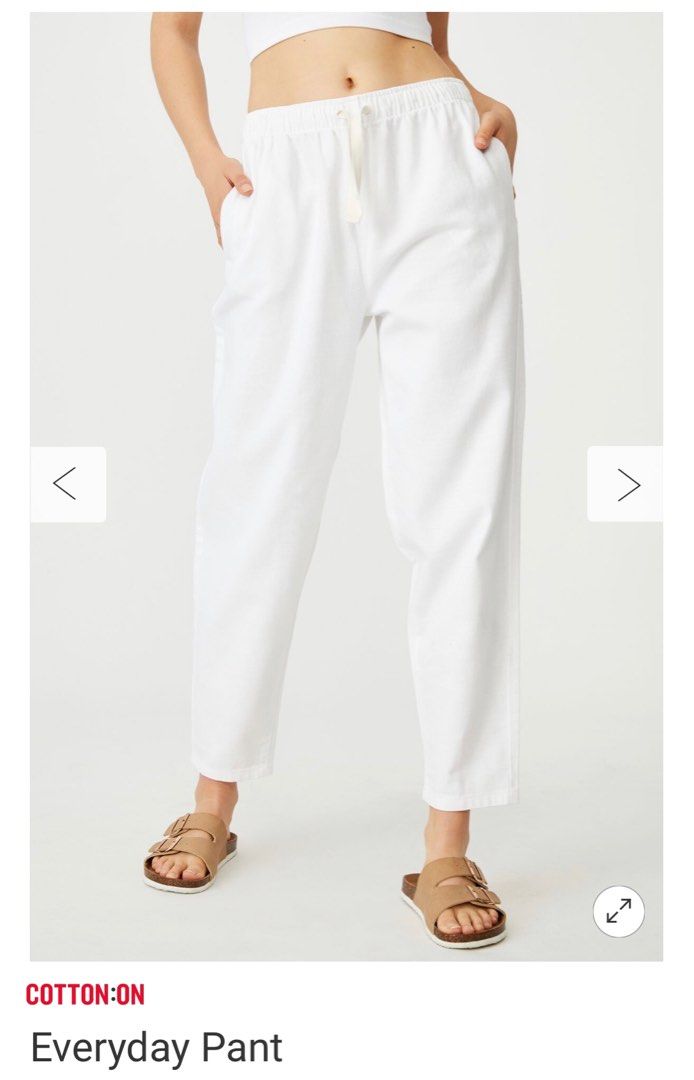Go to the next product image

point(625,484)
